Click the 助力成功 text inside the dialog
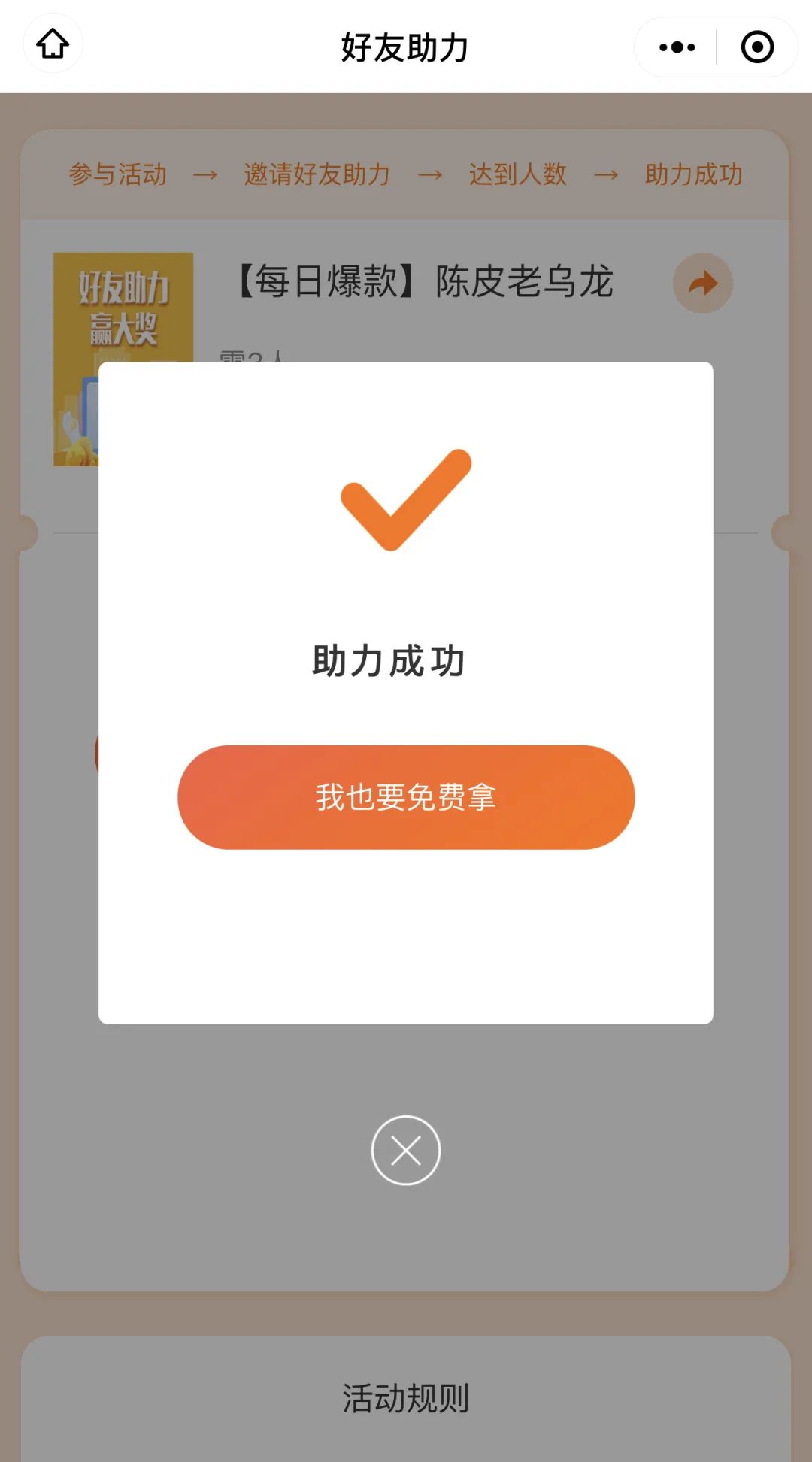812x1462 pixels. (389, 660)
